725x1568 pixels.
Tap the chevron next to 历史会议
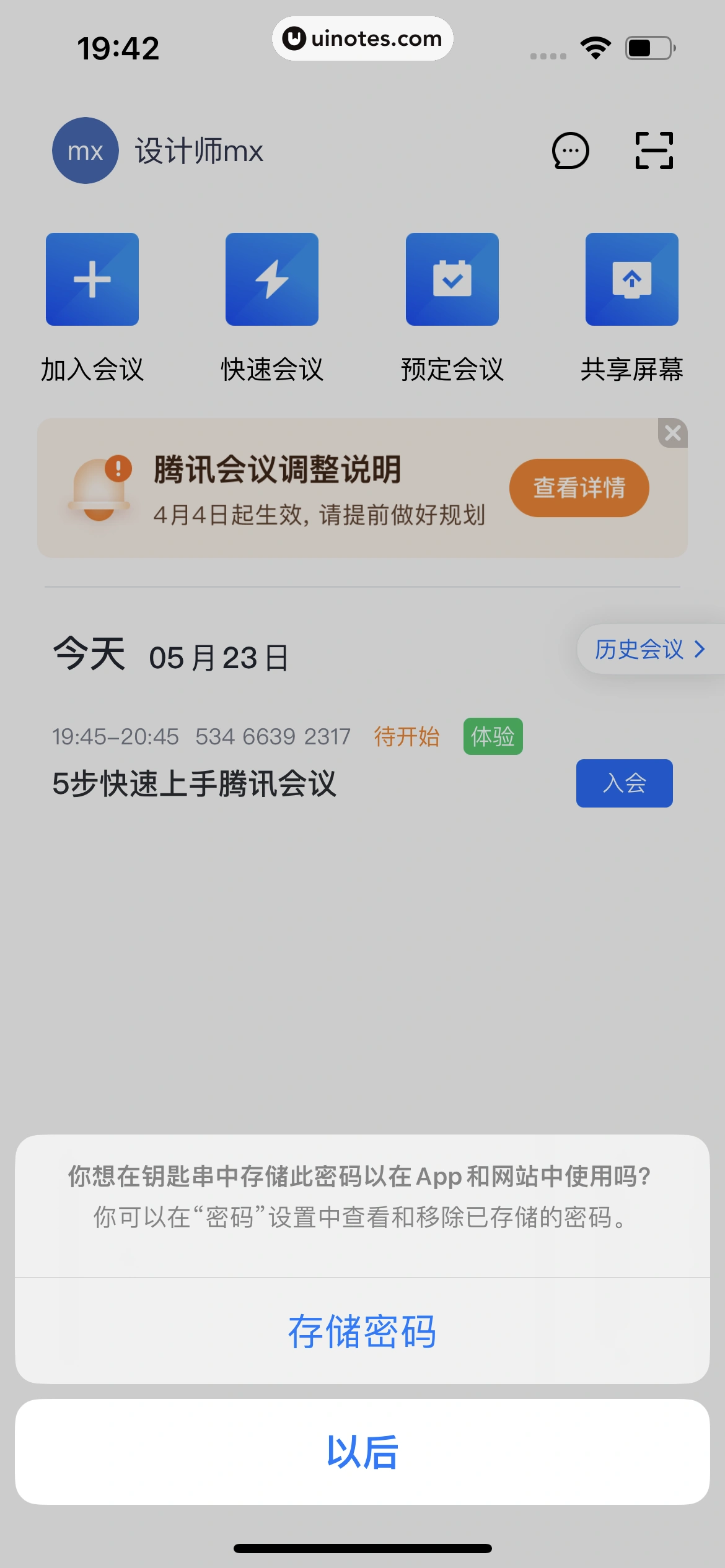700,650
